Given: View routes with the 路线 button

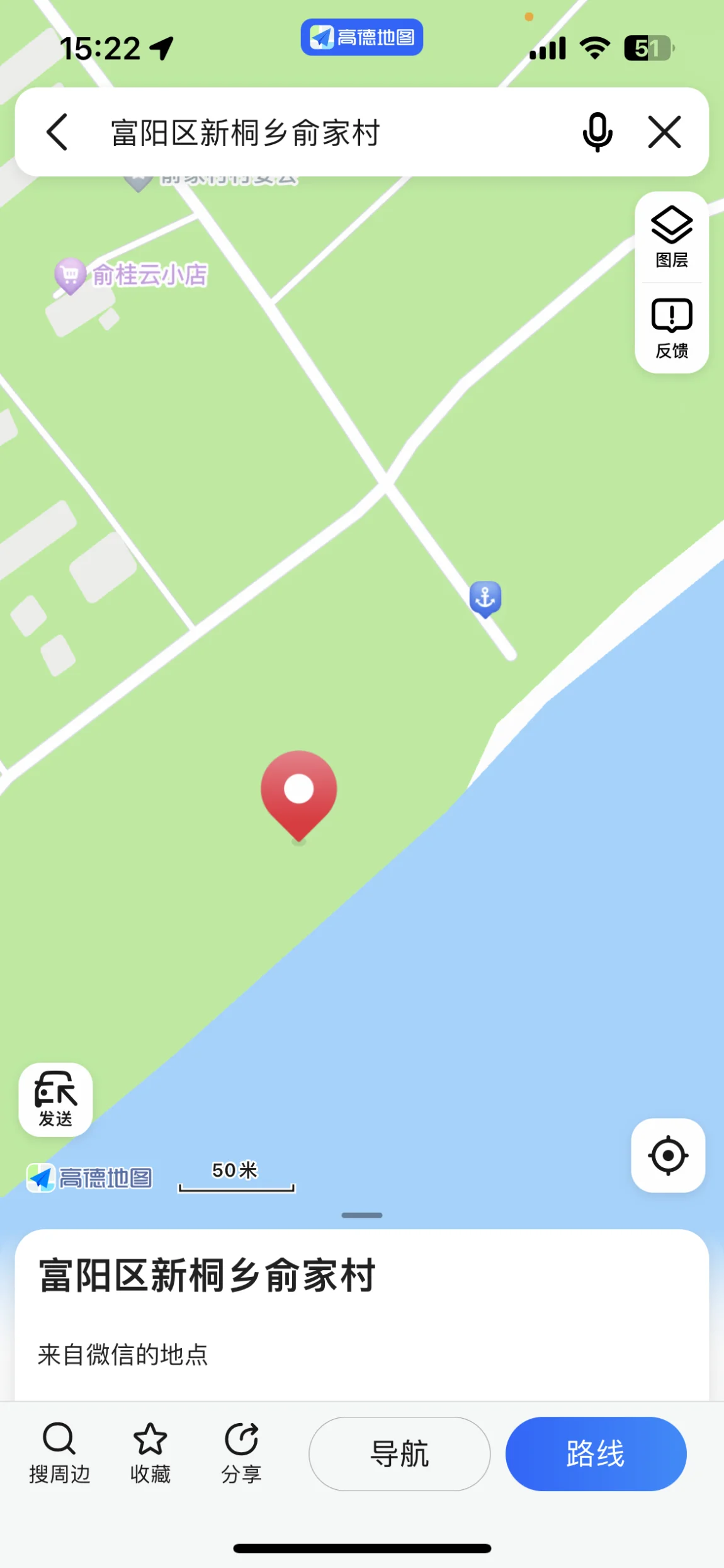Looking at the screenshot, I should 596,1454.
